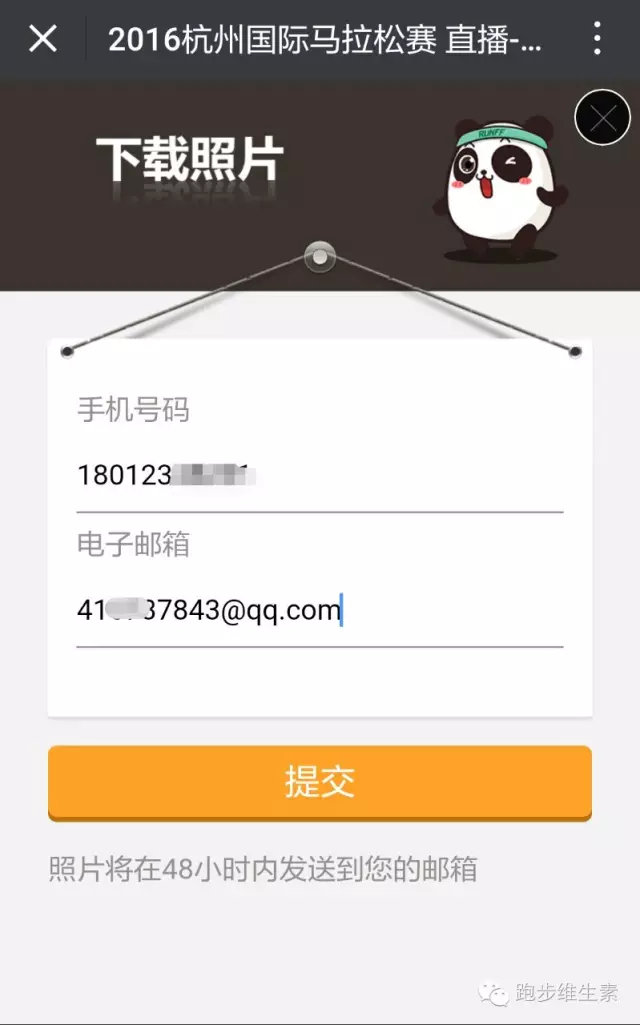Dismiss the 下载照片 popup with the round X
640x1025 pixels.
(602, 118)
